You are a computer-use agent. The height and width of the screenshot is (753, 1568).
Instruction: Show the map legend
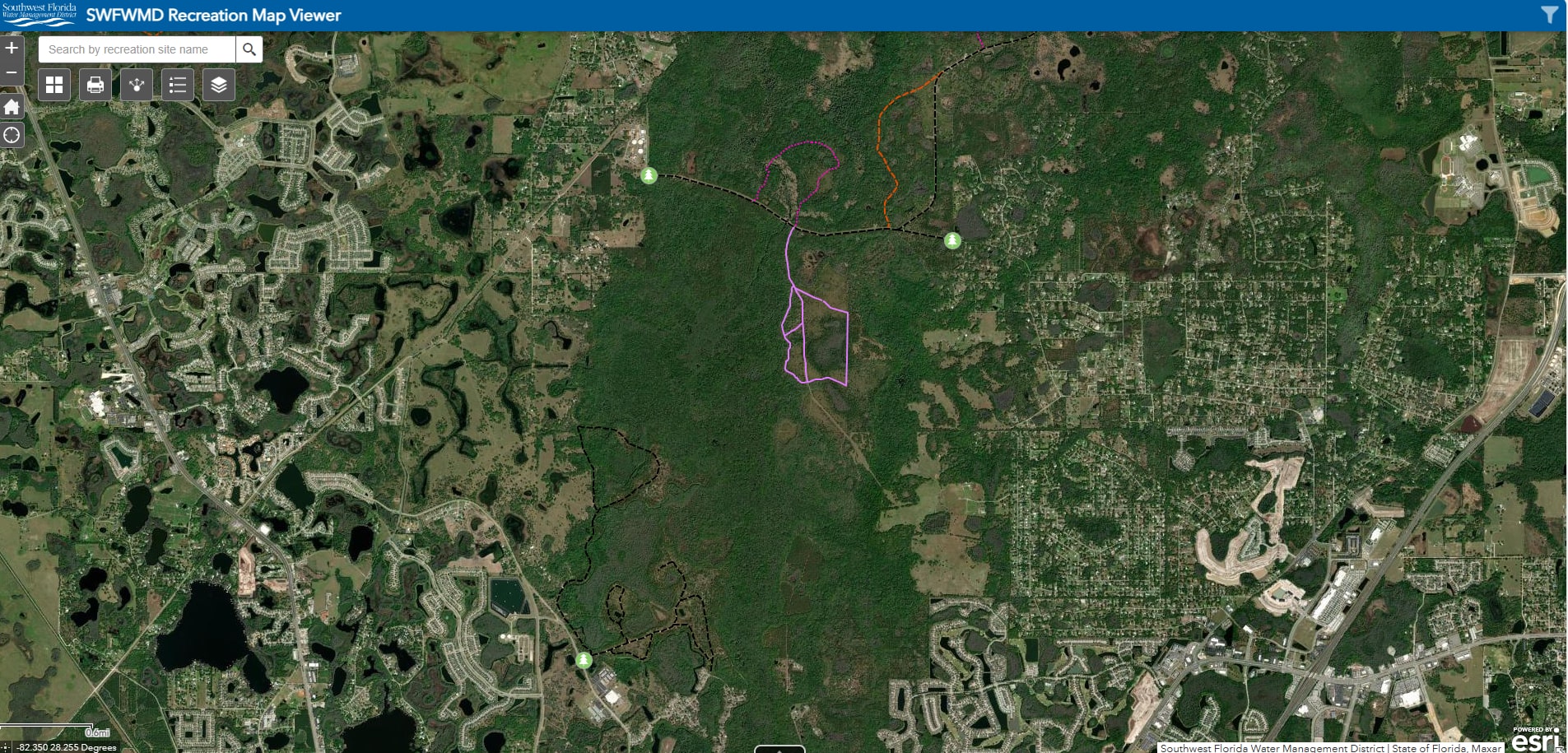tap(178, 85)
